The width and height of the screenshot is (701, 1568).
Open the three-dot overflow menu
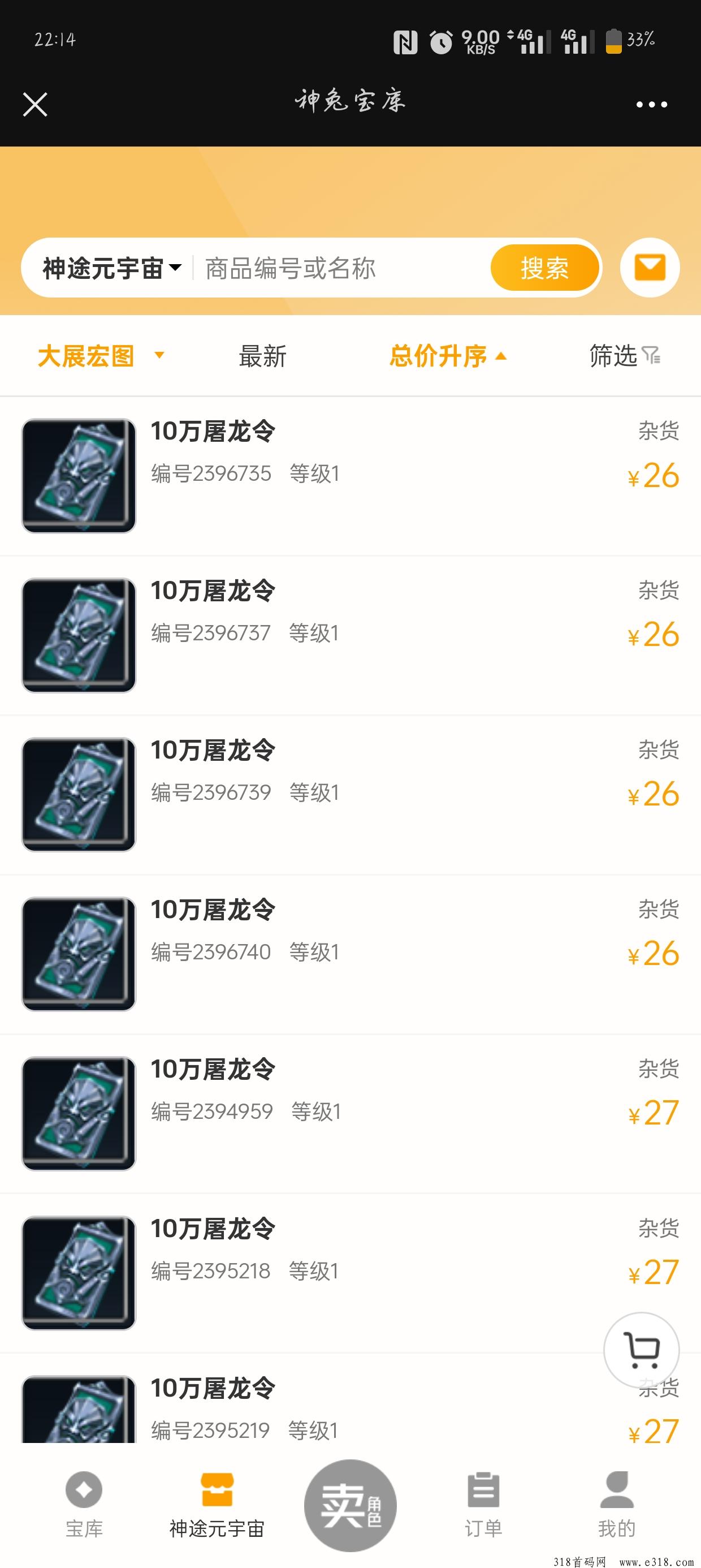tap(651, 105)
